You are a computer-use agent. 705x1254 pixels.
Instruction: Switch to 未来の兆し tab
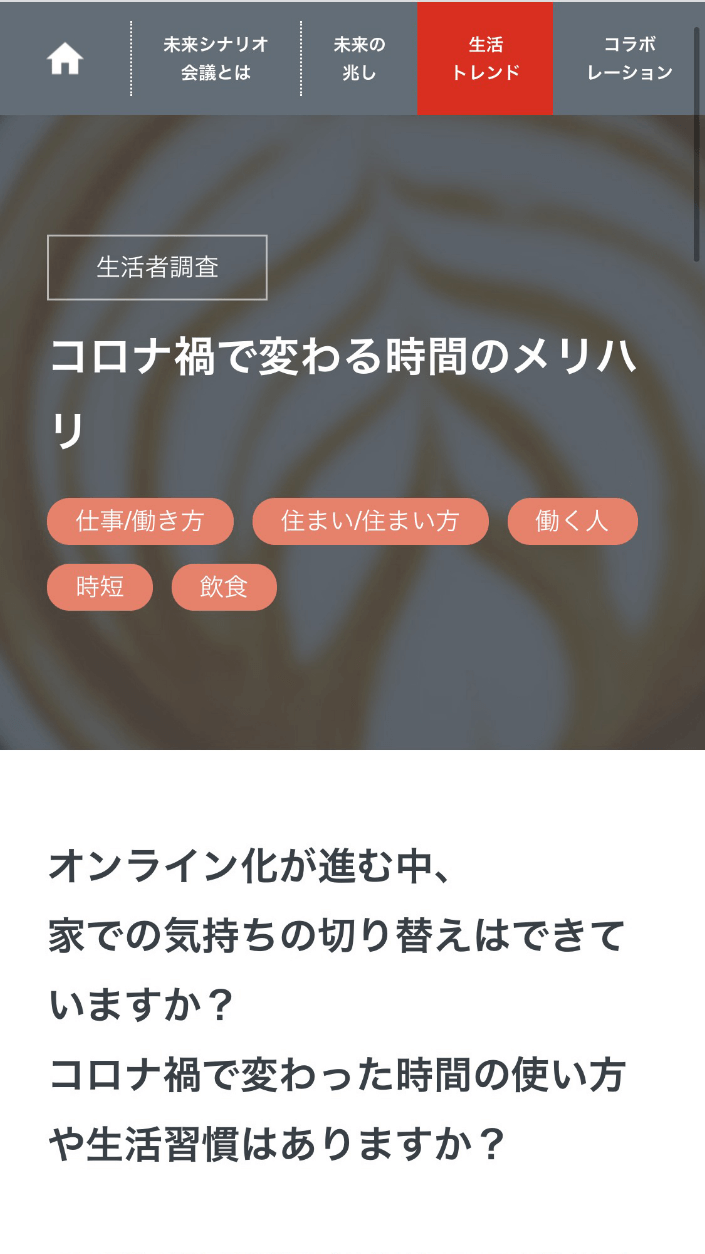359,59
